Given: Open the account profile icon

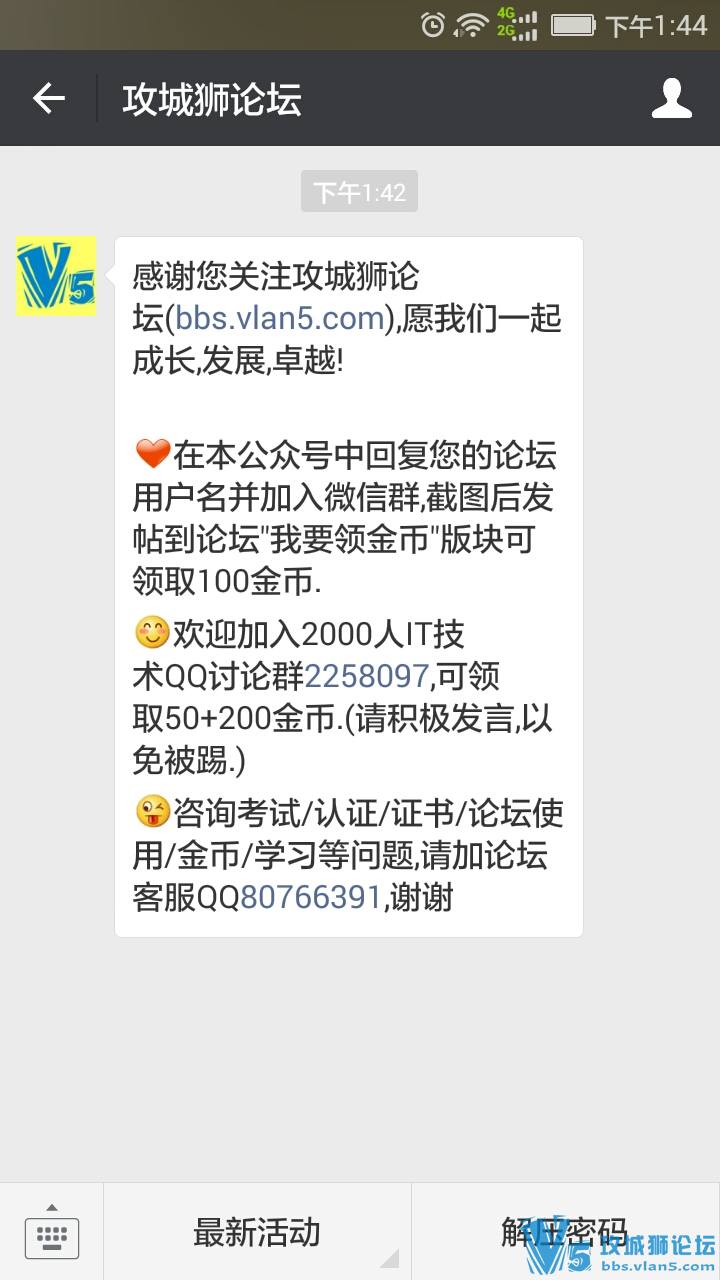Looking at the screenshot, I should click(671, 98).
